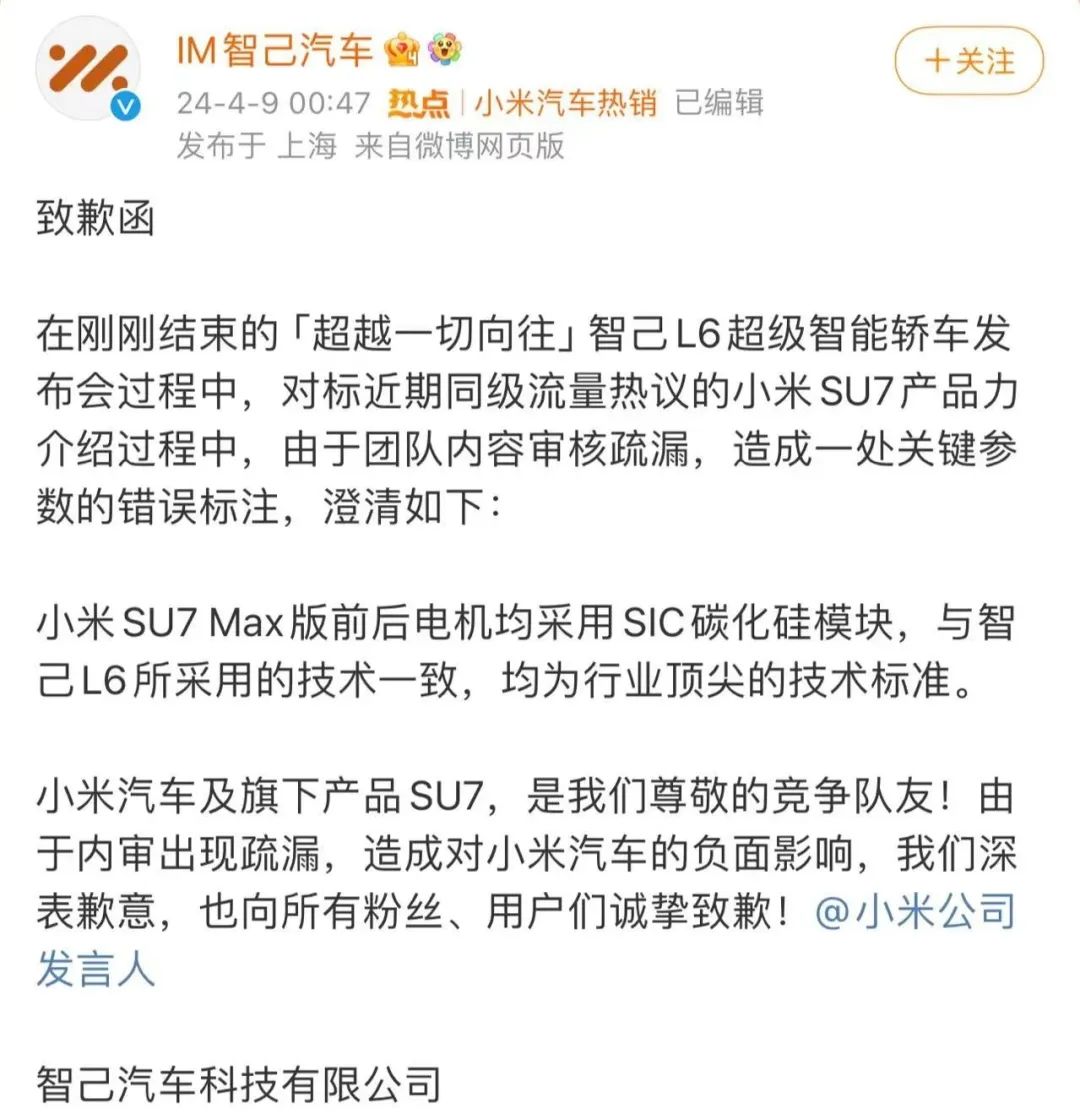Screen dimensions: 1080x1114
Task: Open the @小米公司发言人 mention
Action: click(915, 912)
